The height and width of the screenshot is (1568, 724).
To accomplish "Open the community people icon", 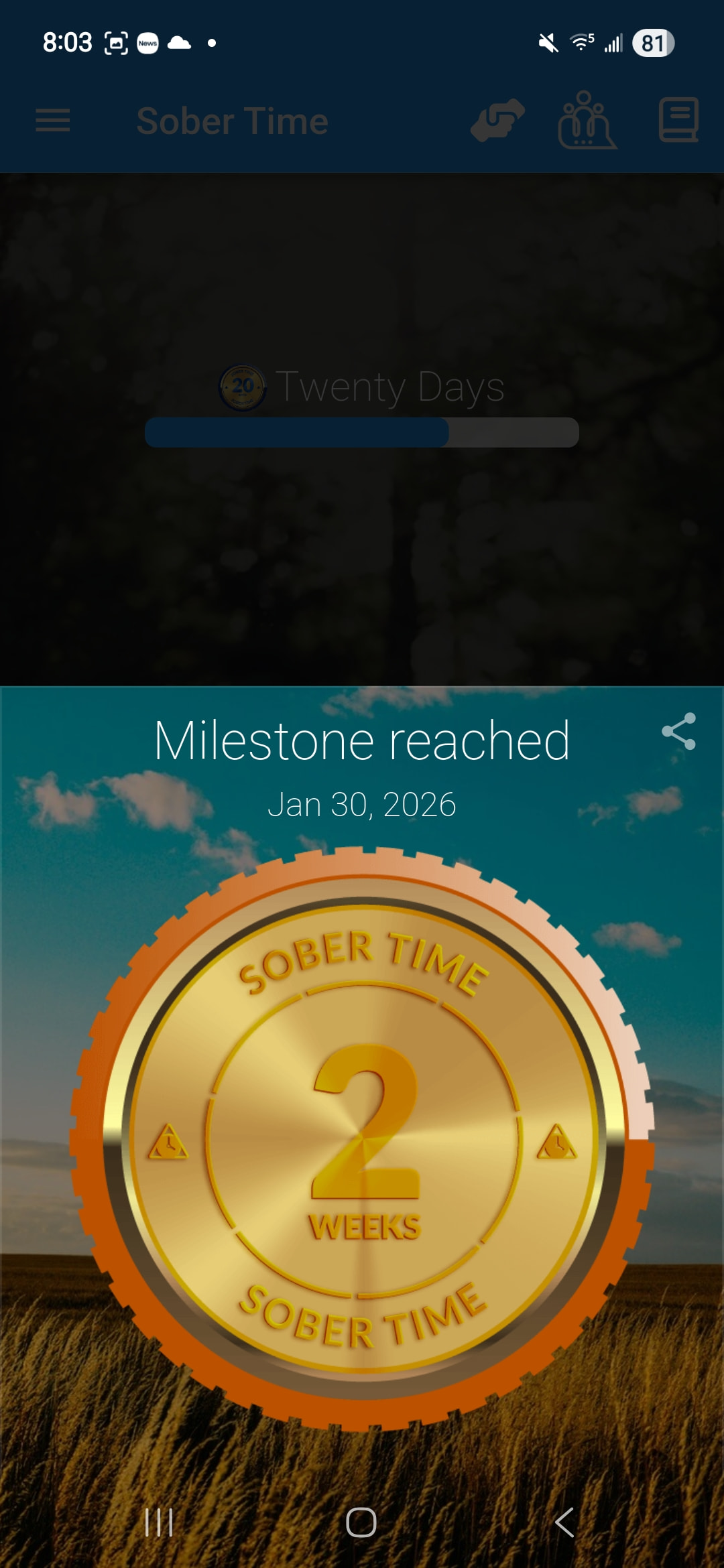I will coord(587,121).
